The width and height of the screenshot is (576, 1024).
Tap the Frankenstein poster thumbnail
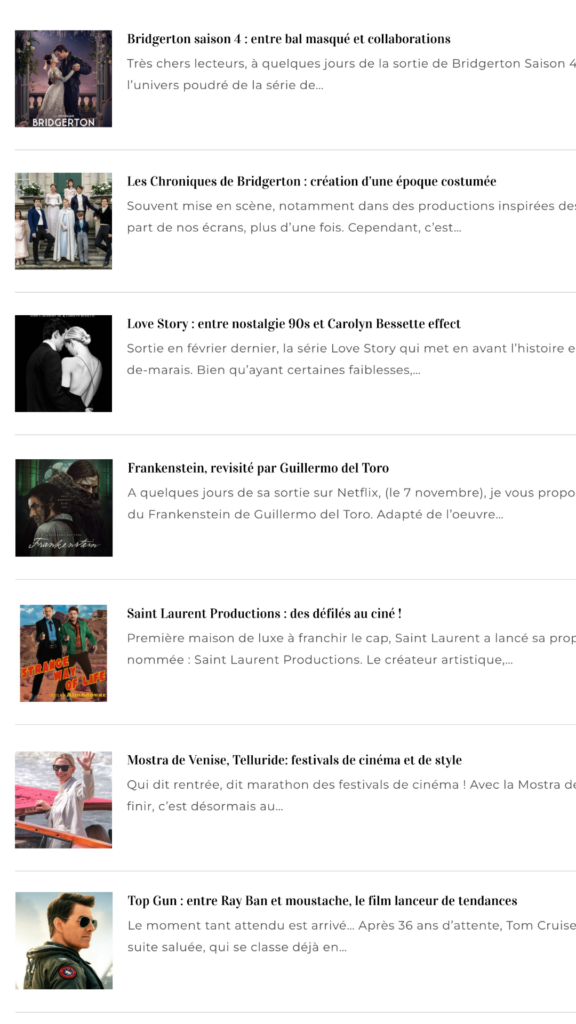point(63,508)
